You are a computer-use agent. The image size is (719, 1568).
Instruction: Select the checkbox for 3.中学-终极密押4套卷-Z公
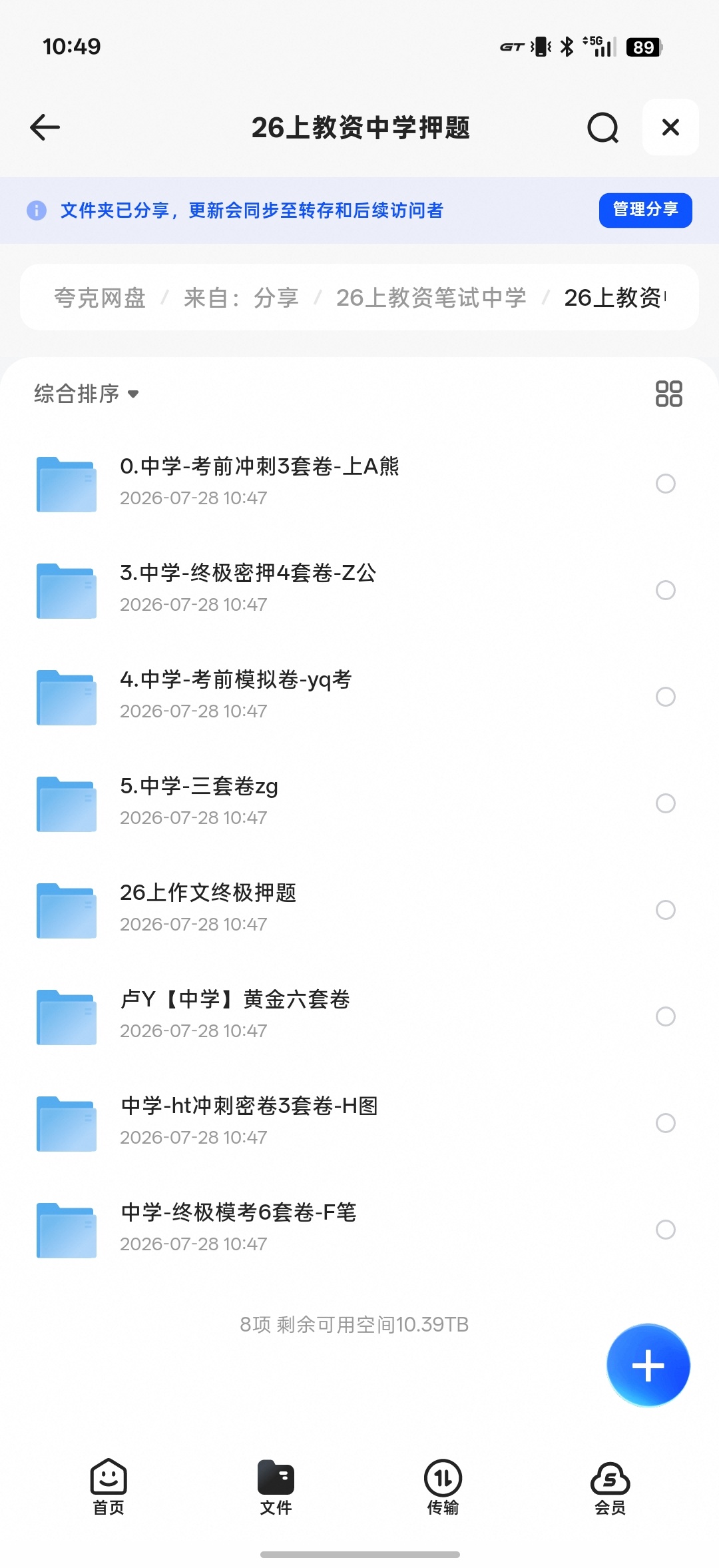pos(665,590)
